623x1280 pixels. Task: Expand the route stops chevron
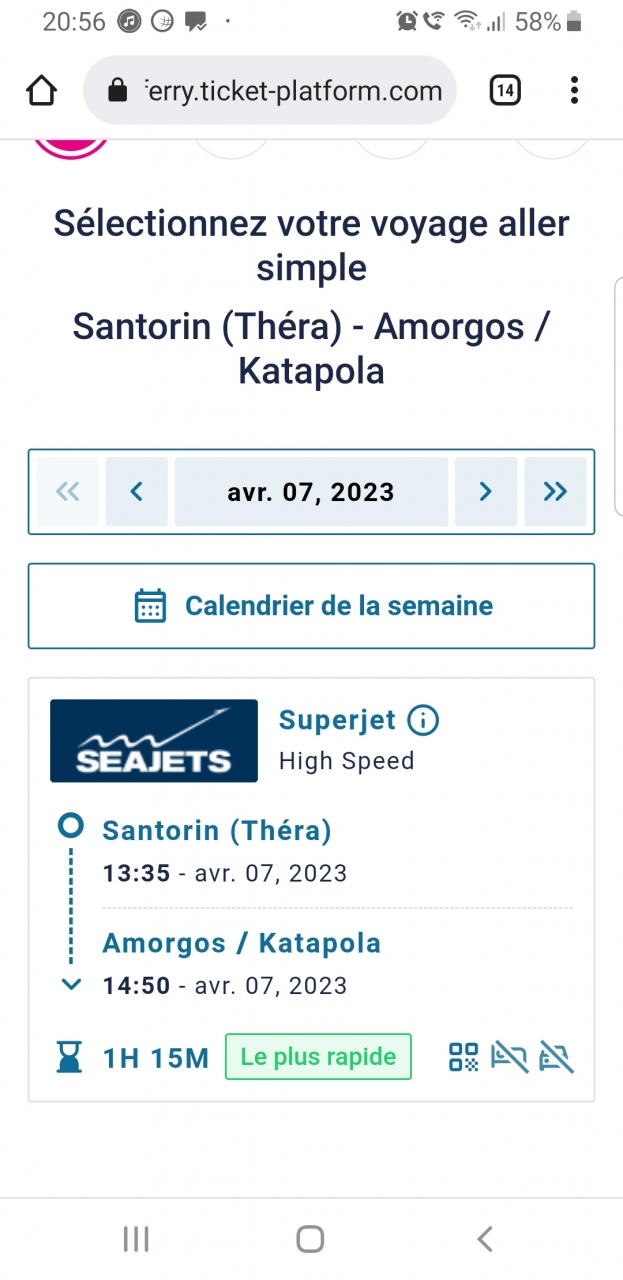[71, 985]
